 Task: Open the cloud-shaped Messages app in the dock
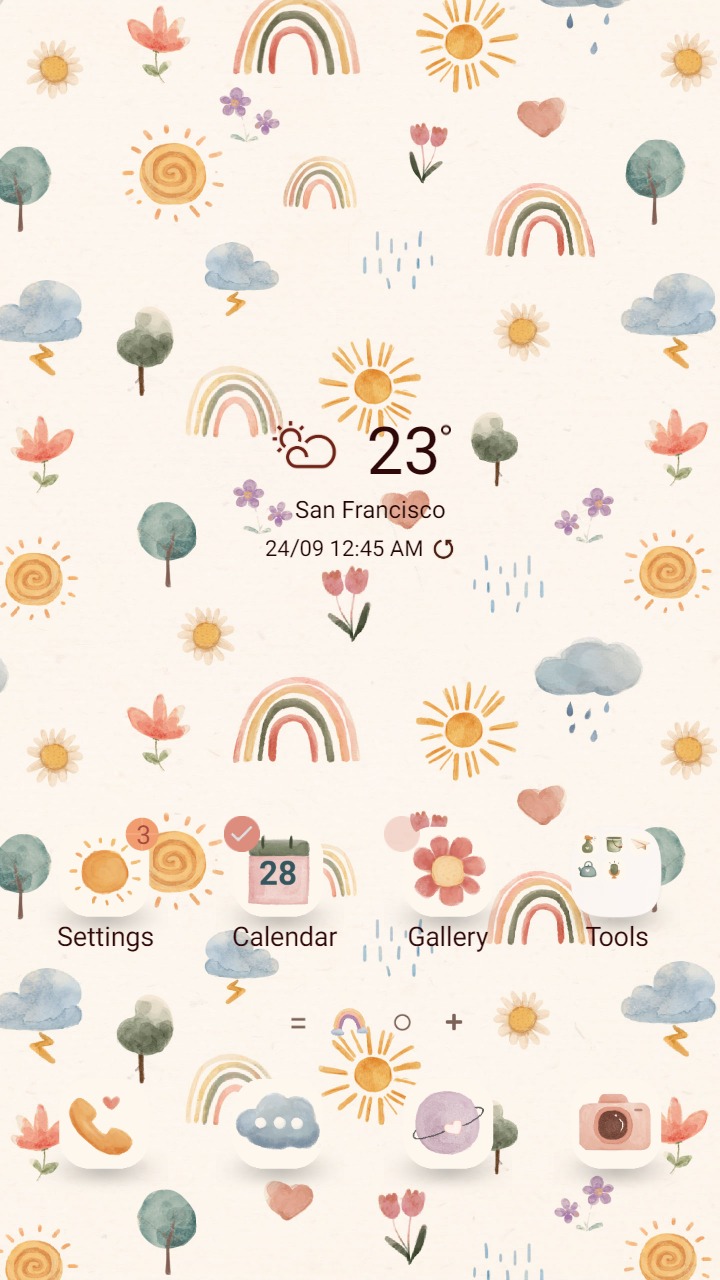point(275,1120)
